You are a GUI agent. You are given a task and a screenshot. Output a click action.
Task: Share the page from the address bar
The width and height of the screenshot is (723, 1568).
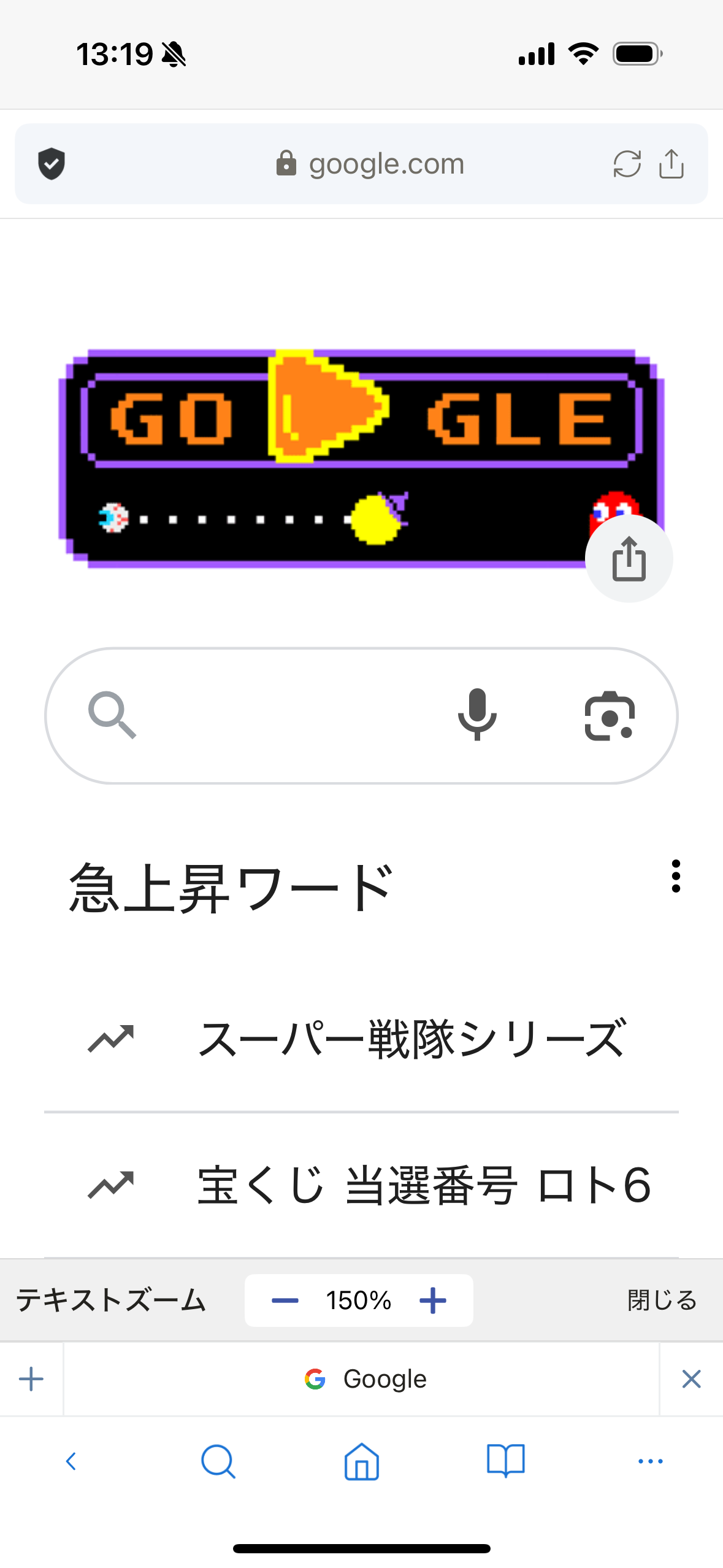click(x=671, y=164)
